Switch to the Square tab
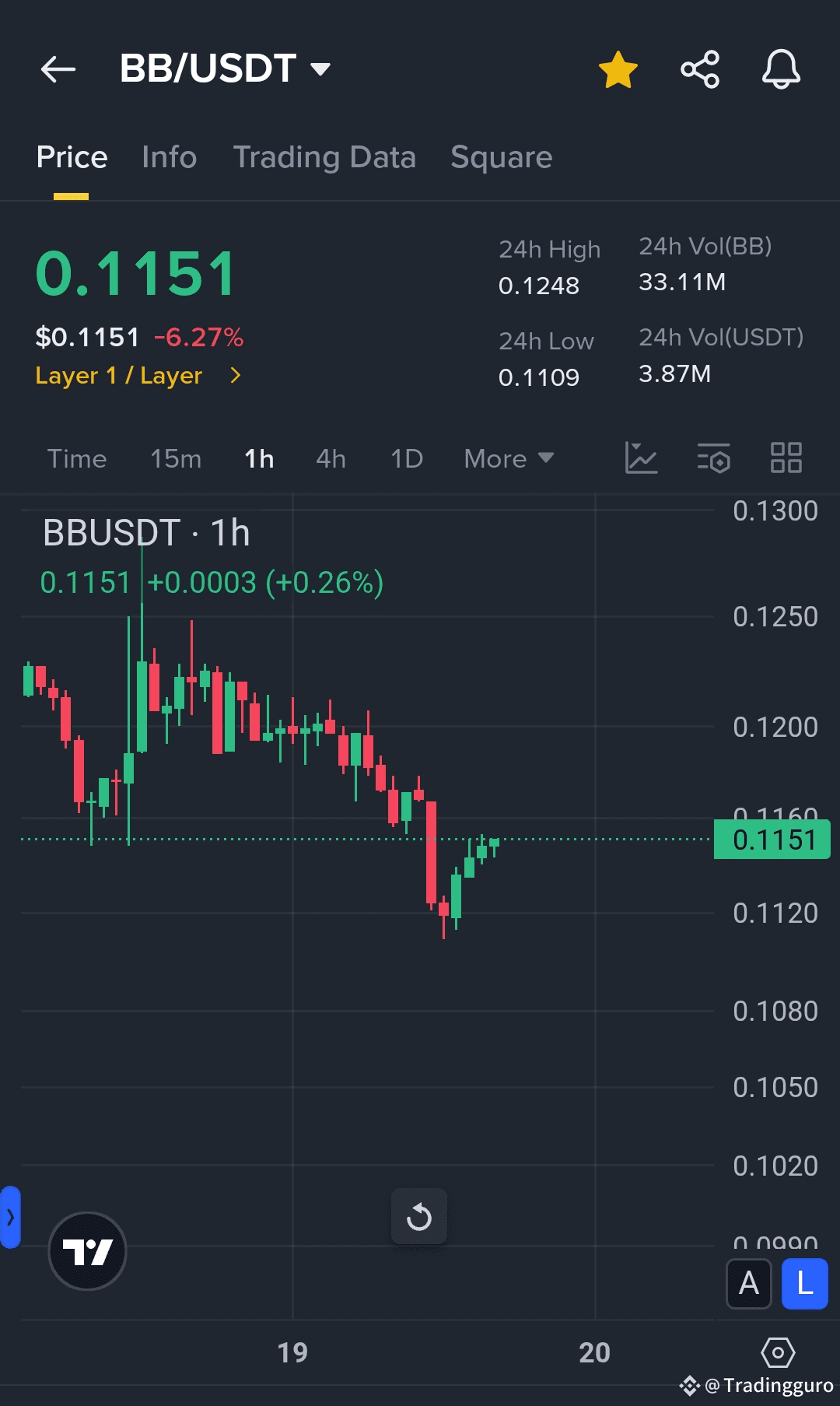This screenshot has width=840, height=1406. pyautogui.click(x=501, y=157)
